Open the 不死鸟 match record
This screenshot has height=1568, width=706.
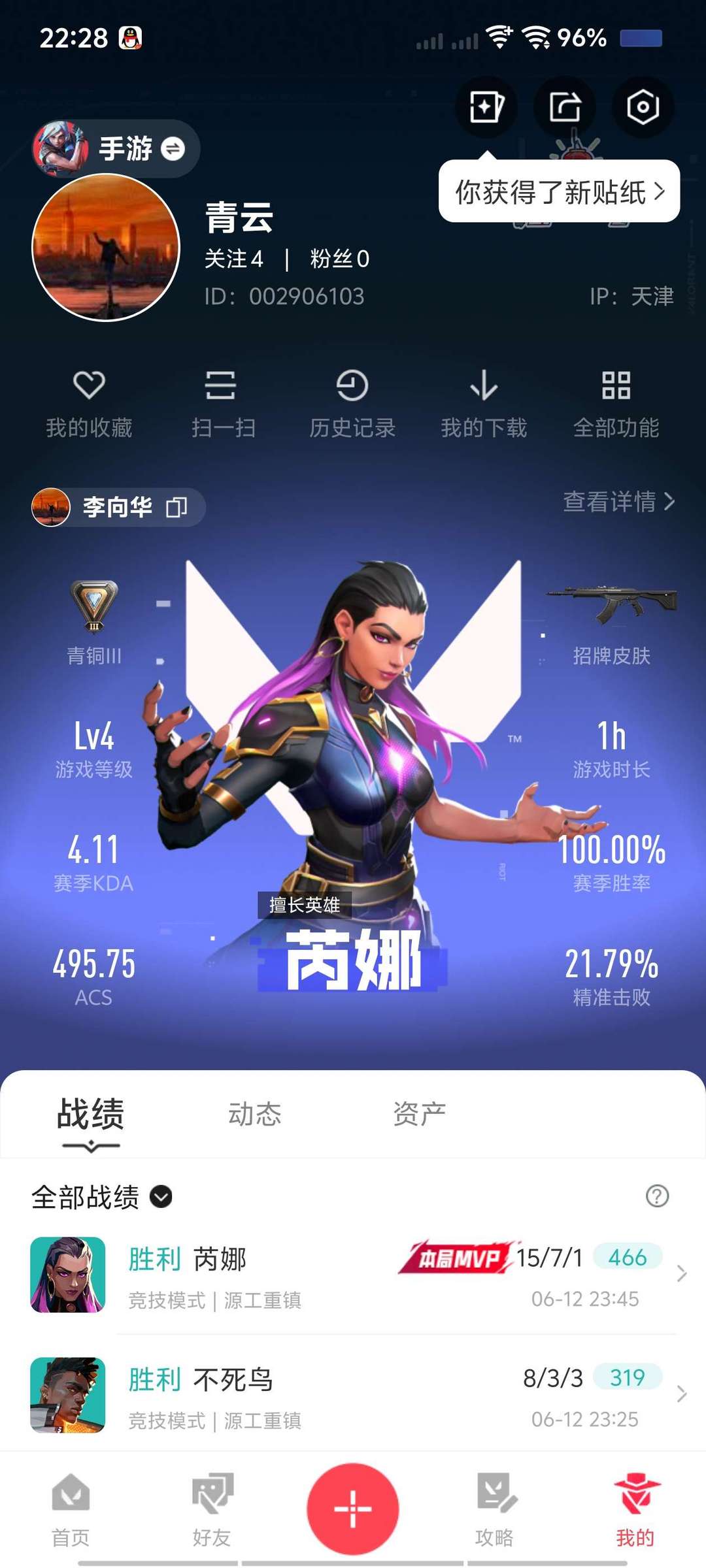coord(353,1396)
